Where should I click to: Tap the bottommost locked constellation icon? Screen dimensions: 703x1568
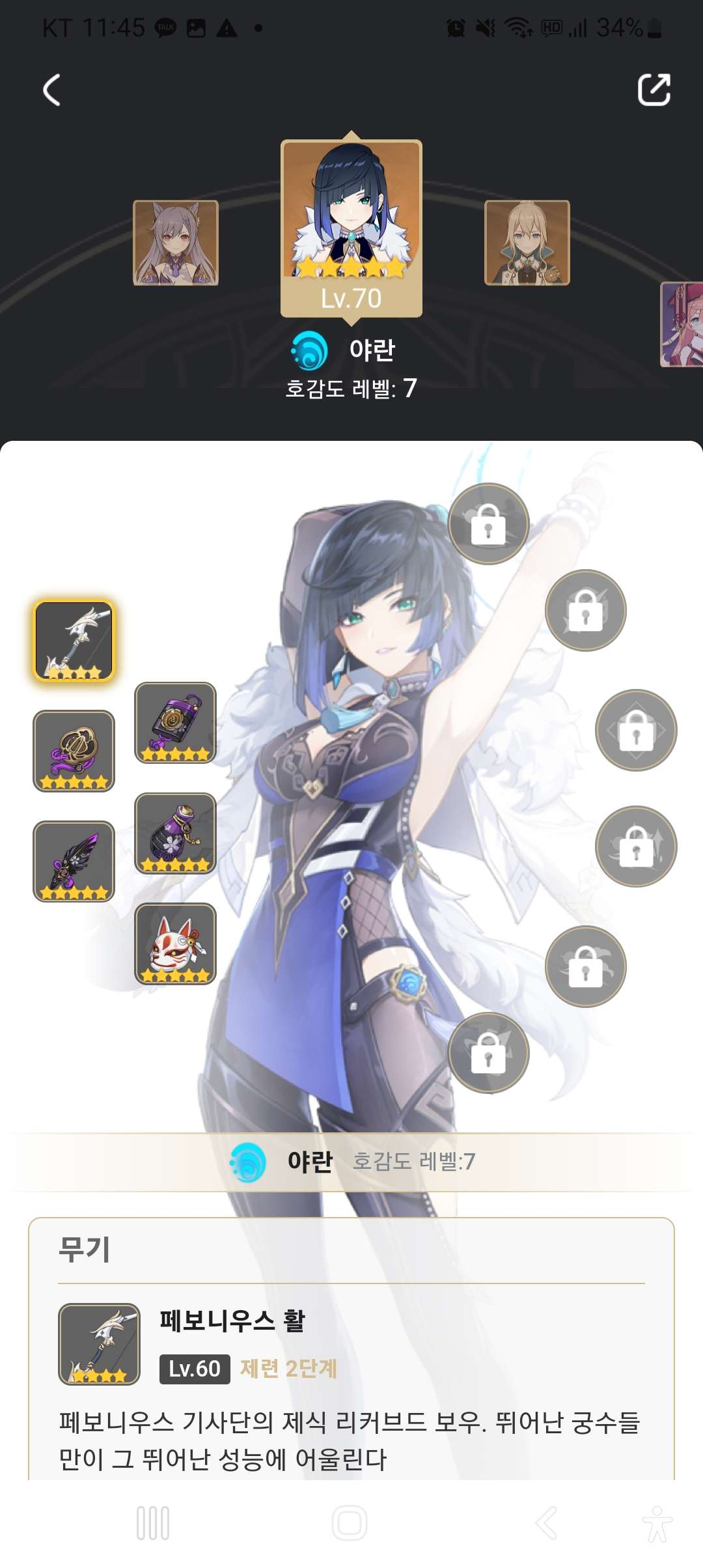coord(488,1053)
